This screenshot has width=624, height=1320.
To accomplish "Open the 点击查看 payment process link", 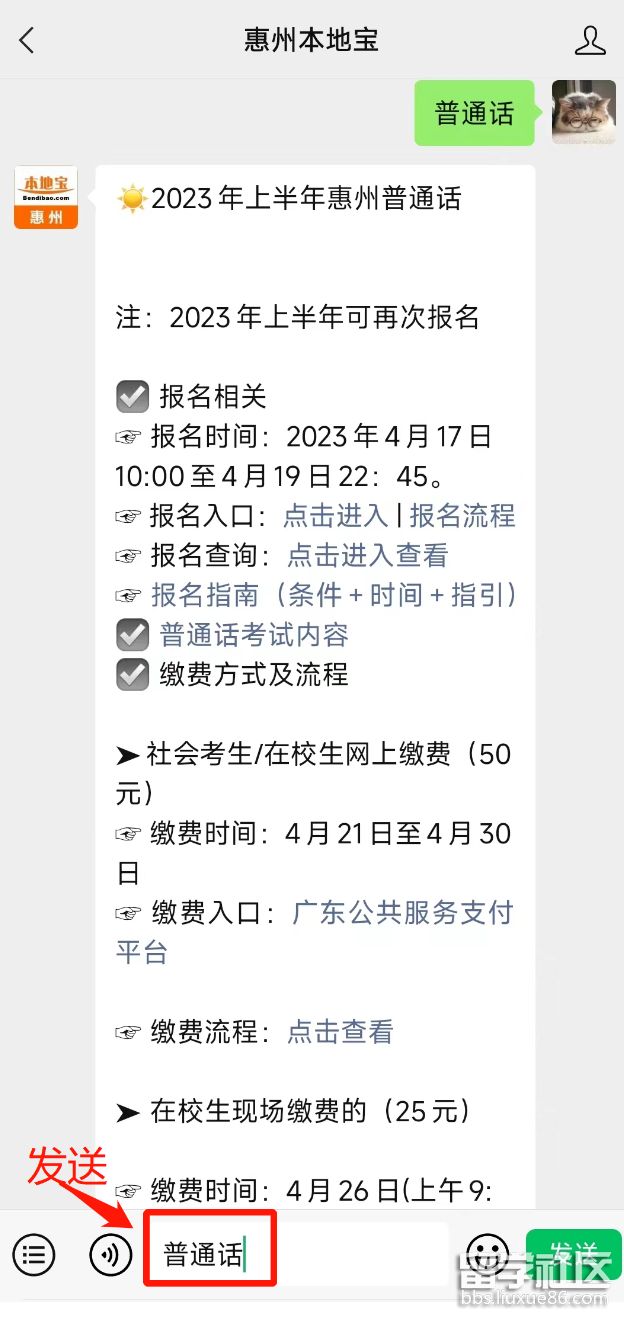I will [x=340, y=1031].
